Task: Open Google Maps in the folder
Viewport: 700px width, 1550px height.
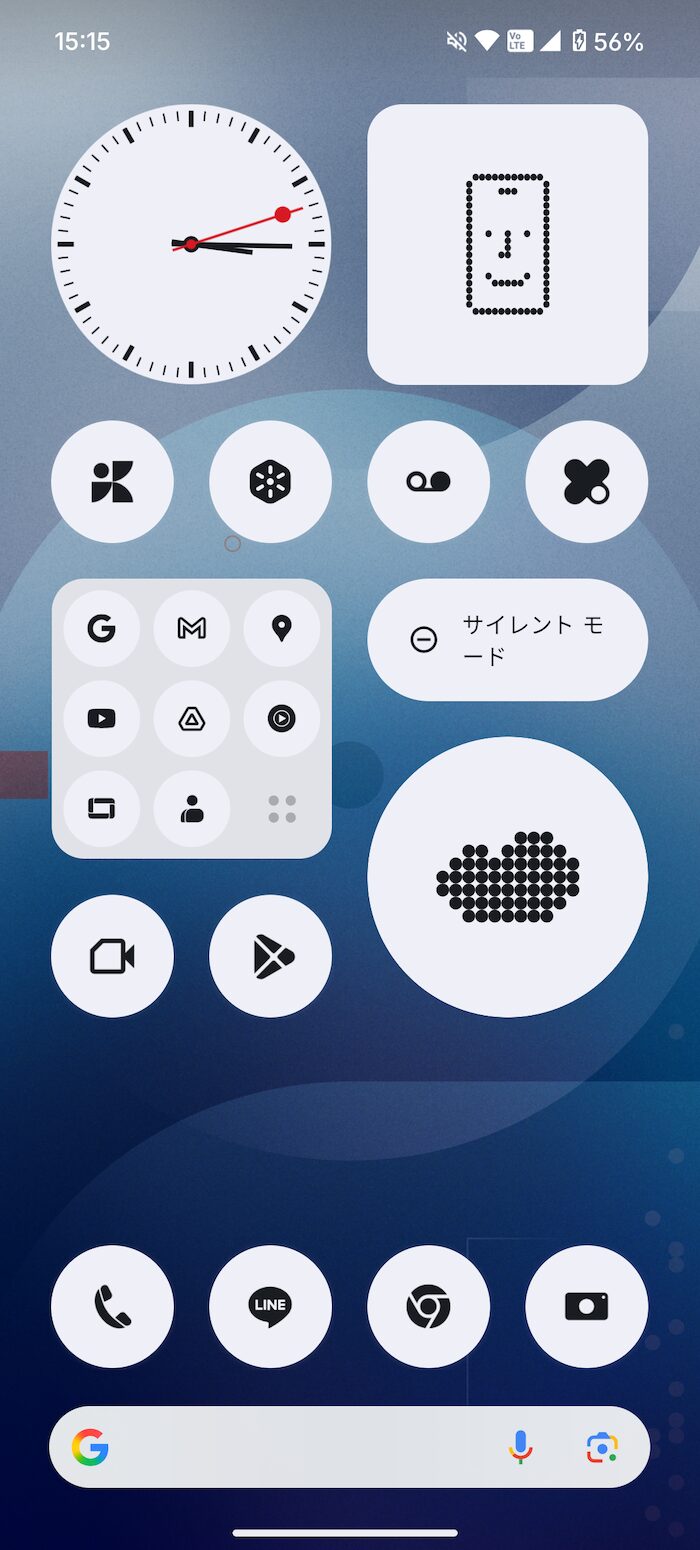Action: [282, 628]
